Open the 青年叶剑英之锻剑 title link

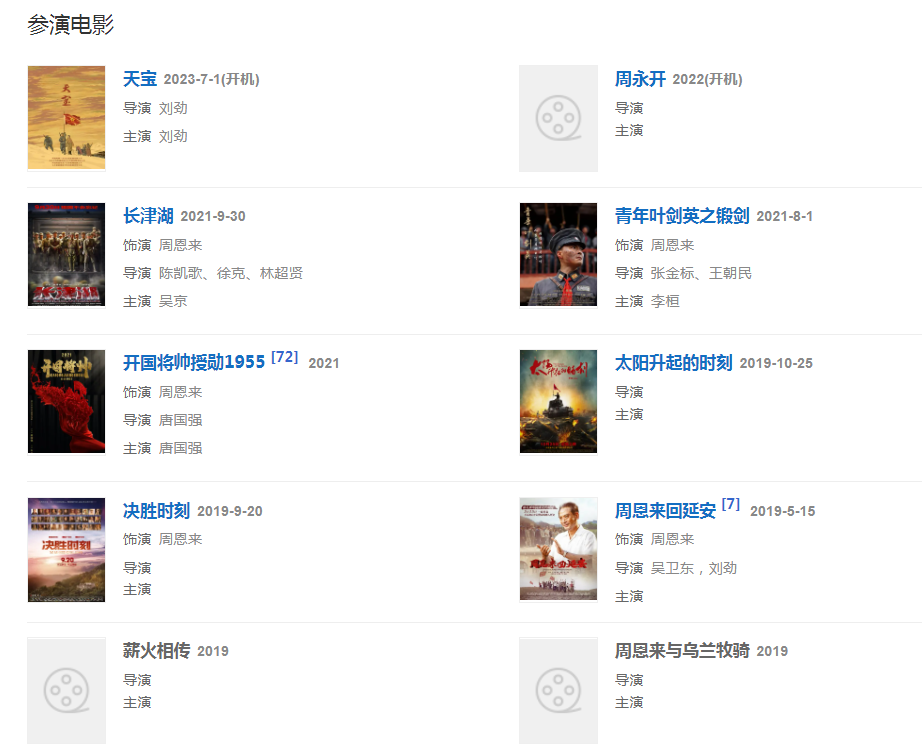point(681,216)
